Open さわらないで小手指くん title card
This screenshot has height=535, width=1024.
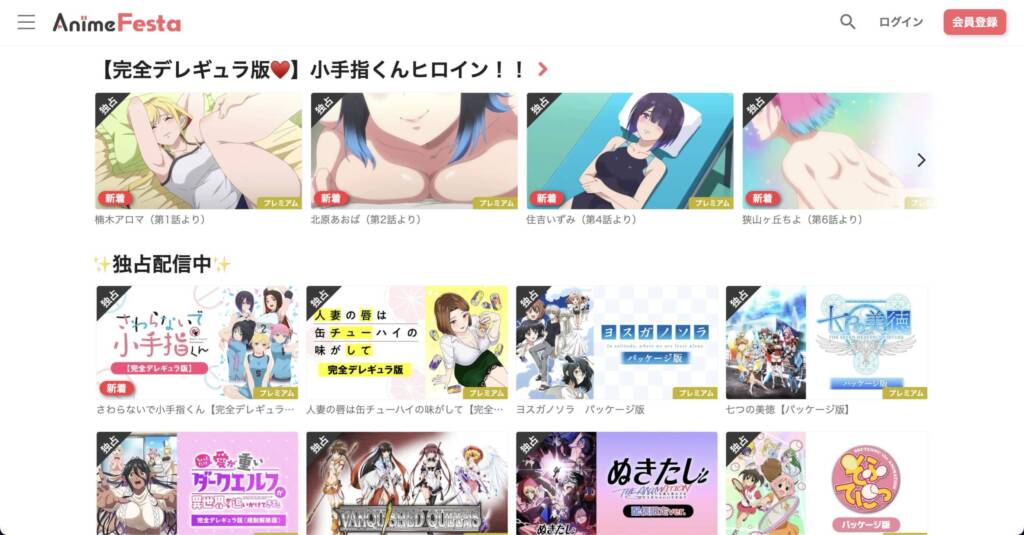[197, 343]
